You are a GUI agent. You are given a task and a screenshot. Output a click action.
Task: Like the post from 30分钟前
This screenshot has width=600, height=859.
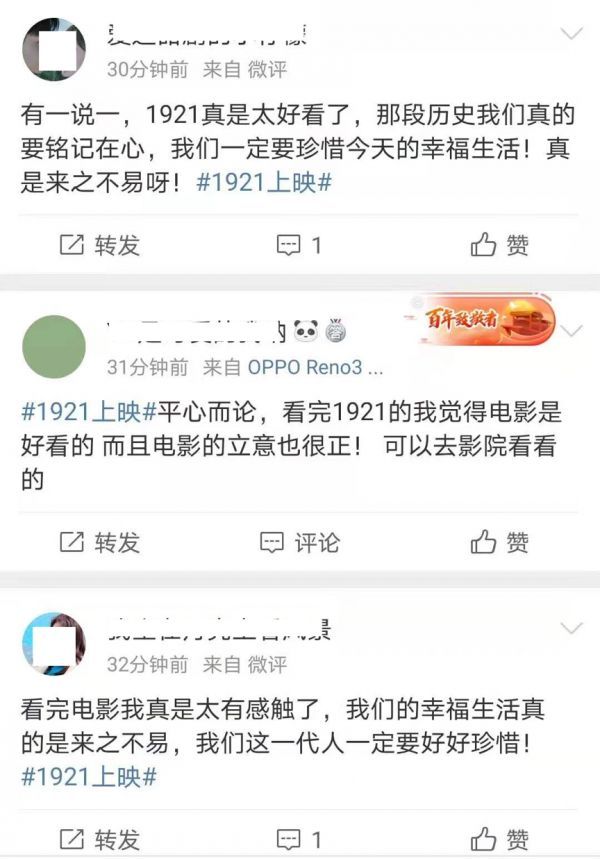(500, 245)
